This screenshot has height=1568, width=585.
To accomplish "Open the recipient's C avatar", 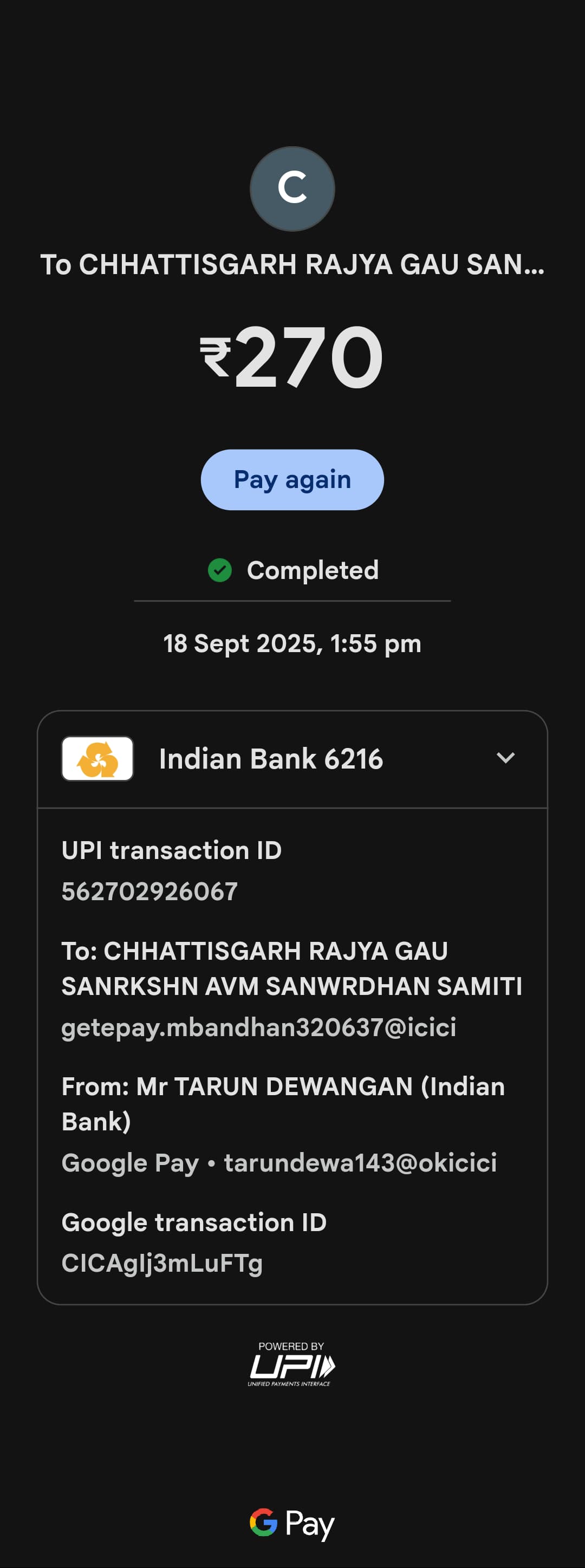I will tap(292, 188).
